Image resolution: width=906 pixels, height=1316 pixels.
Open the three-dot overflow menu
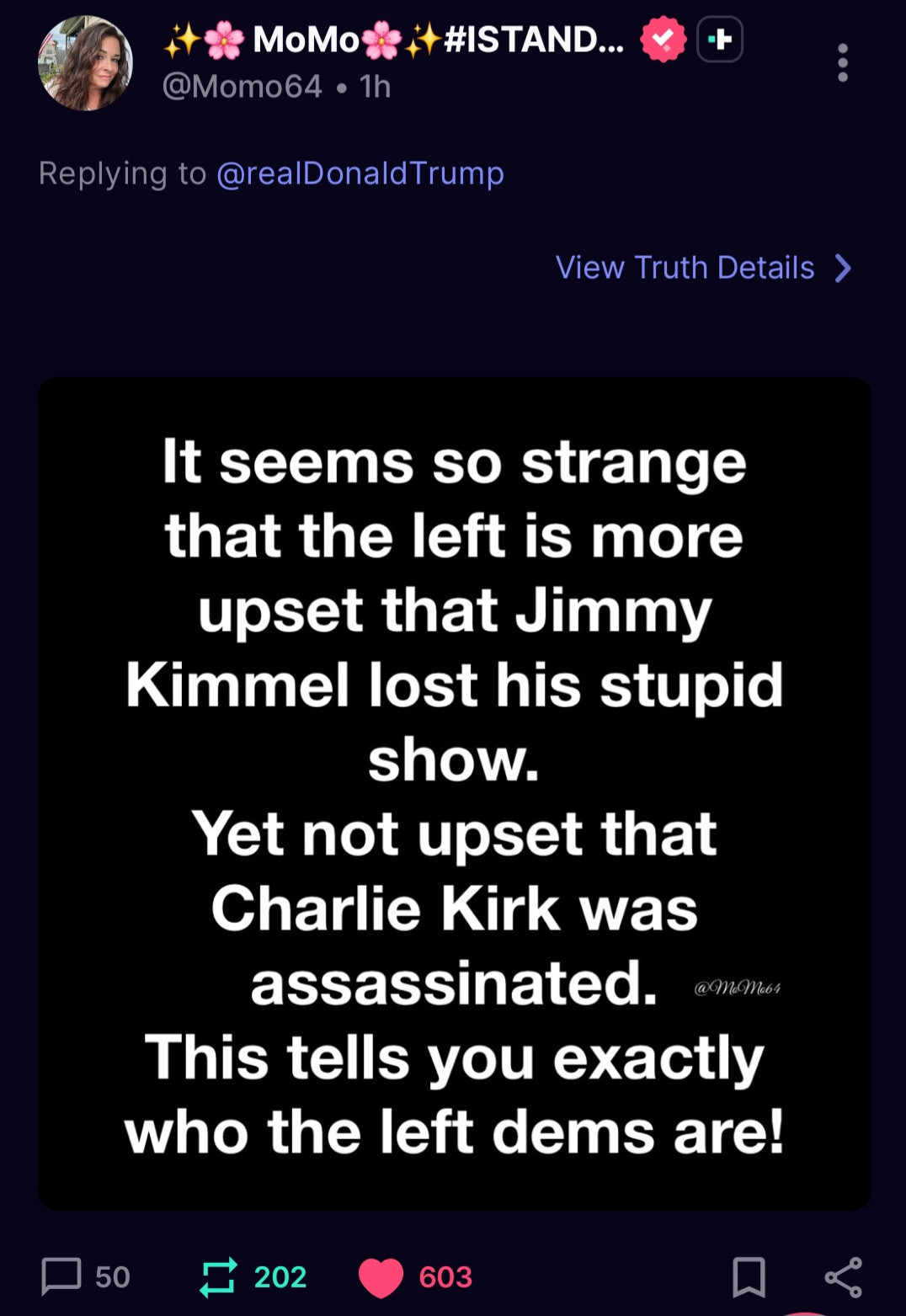tap(842, 63)
